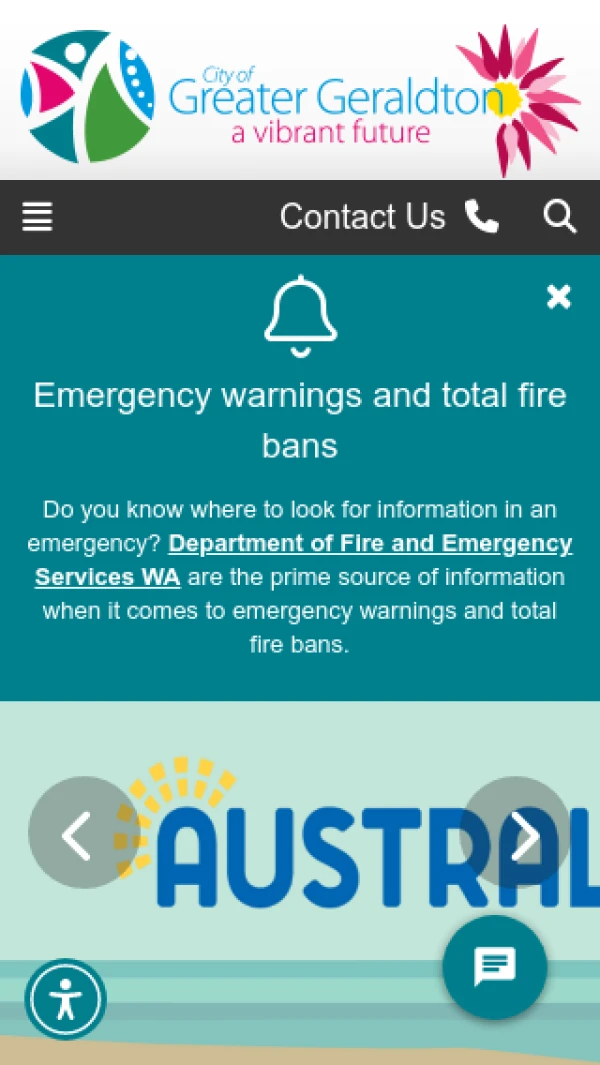Open the hamburger navigation menu
This screenshot has height=1065, width=600.
[x=38, y=217]
